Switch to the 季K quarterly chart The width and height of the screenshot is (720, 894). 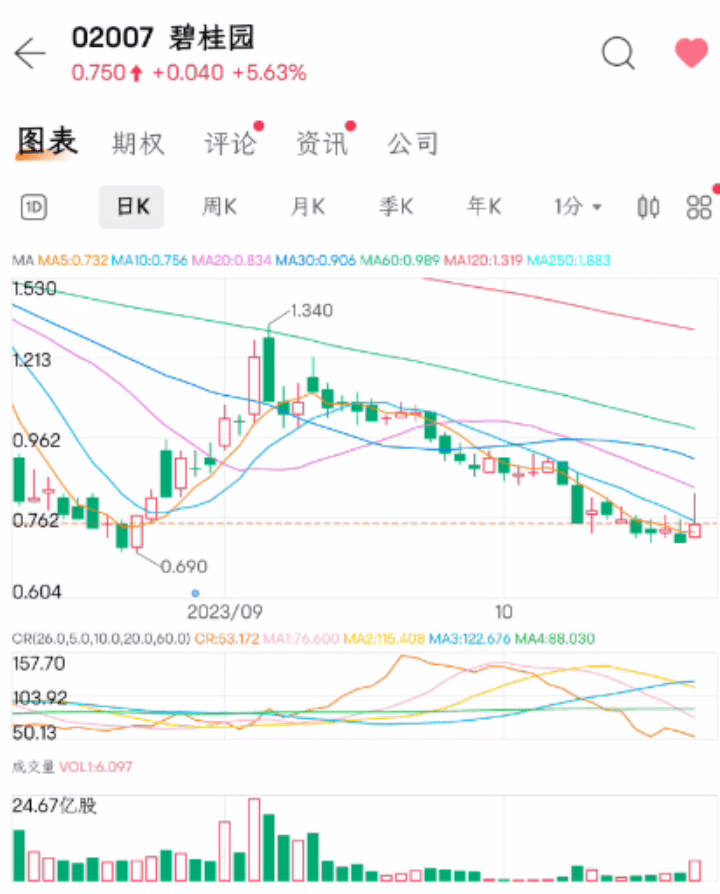click(x=395, y=207)
